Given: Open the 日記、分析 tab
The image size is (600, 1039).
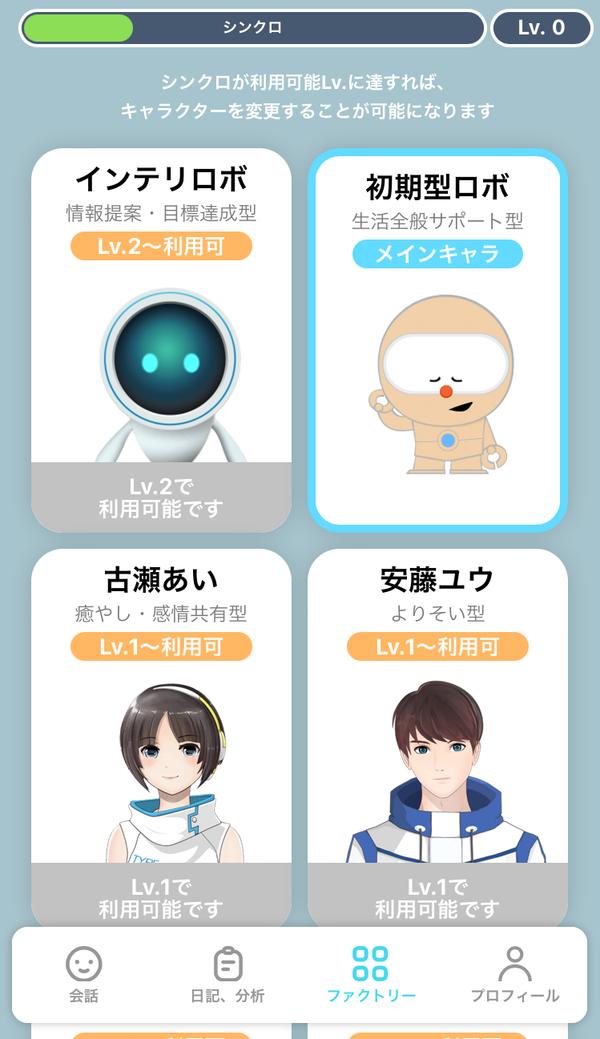Looking at the screenshot, I should pyautogui.click(x=227, y=974).
